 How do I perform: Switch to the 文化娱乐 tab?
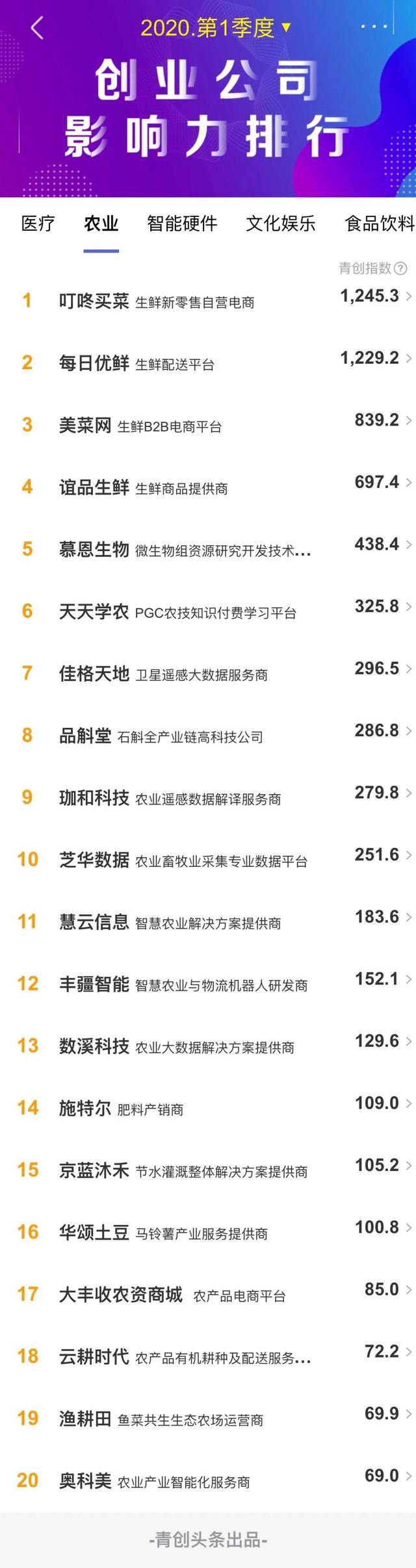pos(280,224)
